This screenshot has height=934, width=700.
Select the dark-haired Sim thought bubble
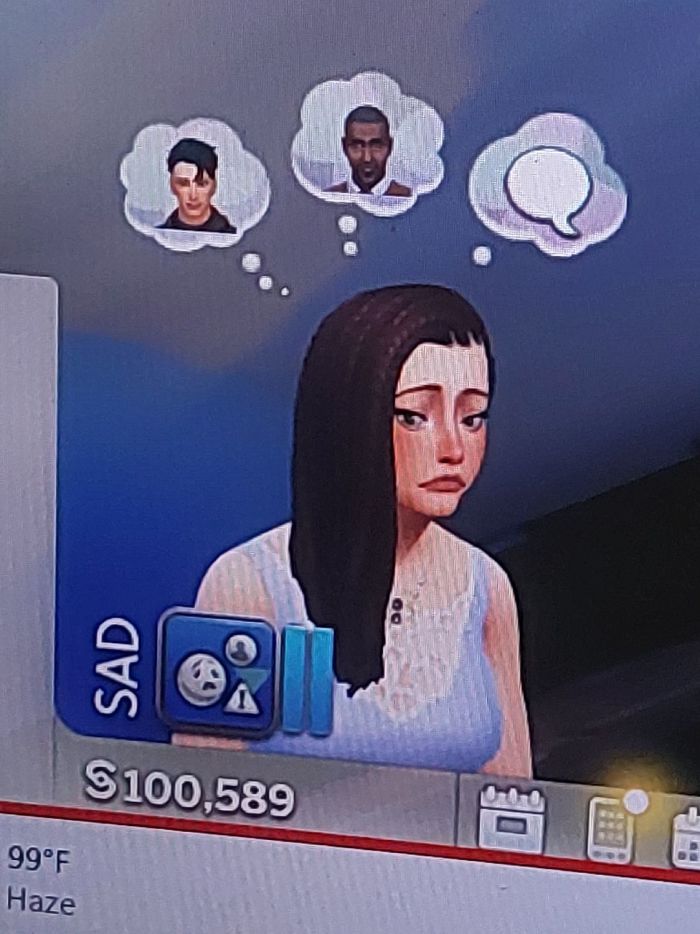pos(195,186)
